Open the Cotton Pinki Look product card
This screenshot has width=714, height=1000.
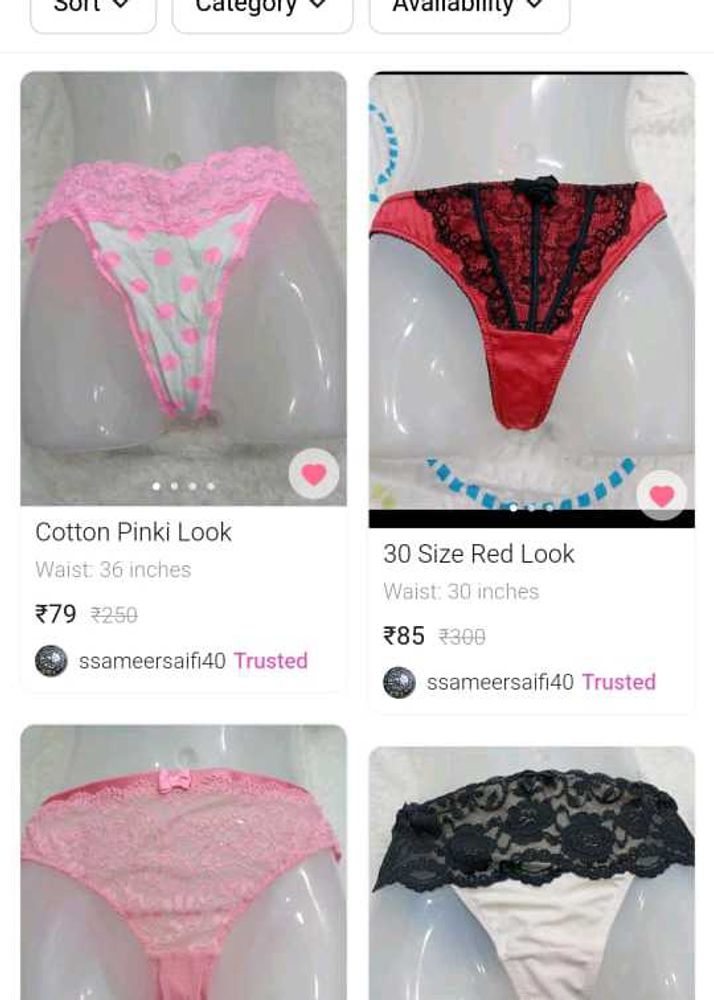coord(183,290)
